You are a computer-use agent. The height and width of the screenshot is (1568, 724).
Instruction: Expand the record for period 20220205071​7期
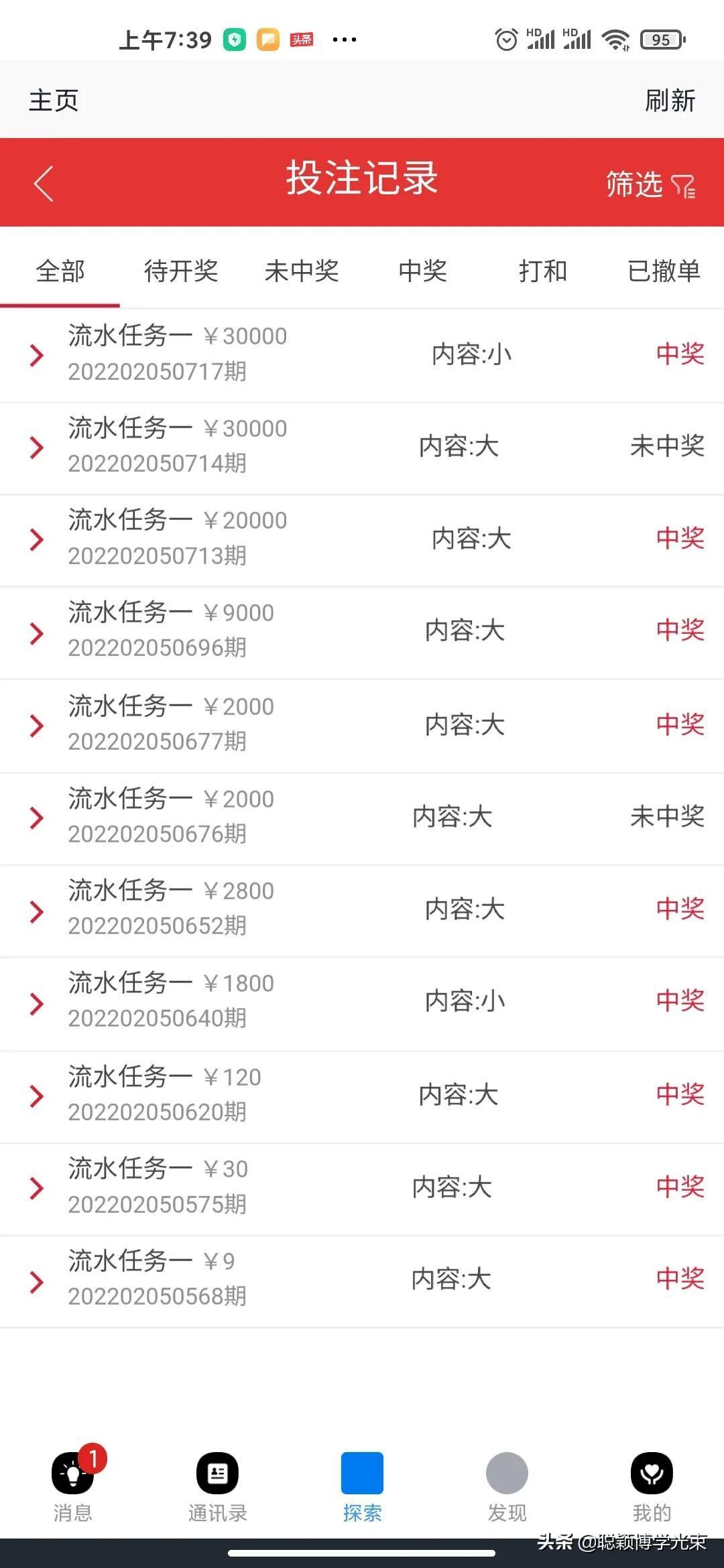coord(37,355)
